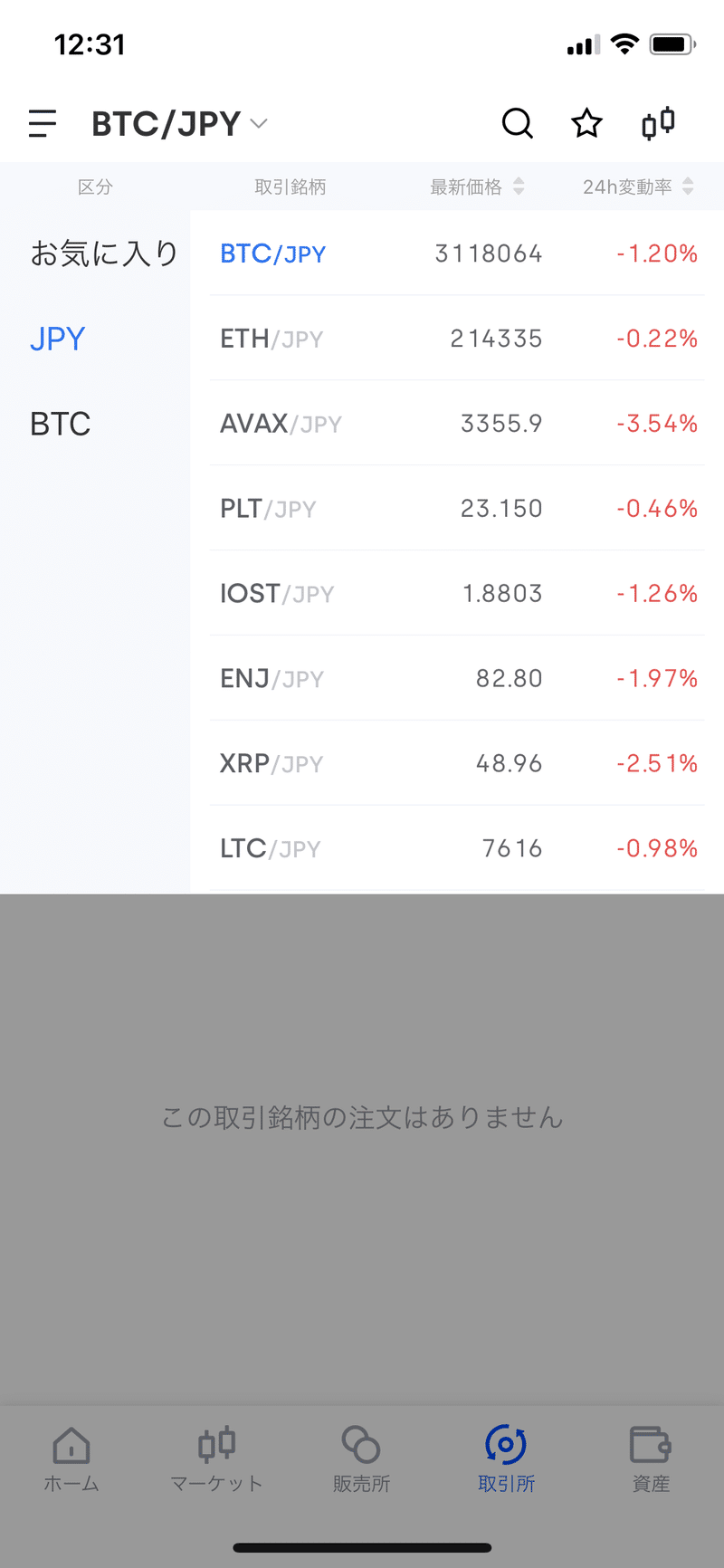Select the PLT/JPY pair
The width and height of the screenshot is (724, 1568).
point(457,509)
